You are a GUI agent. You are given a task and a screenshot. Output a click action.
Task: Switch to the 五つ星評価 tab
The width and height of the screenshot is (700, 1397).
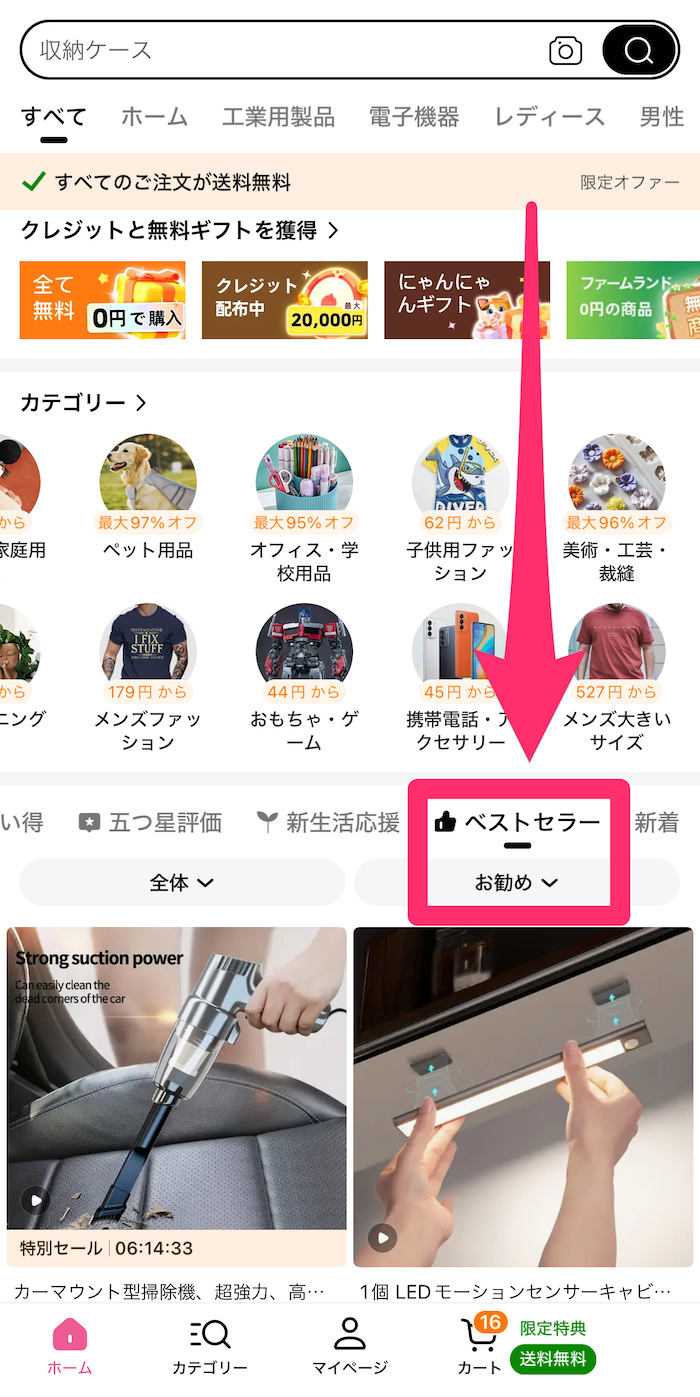point(150,822)
